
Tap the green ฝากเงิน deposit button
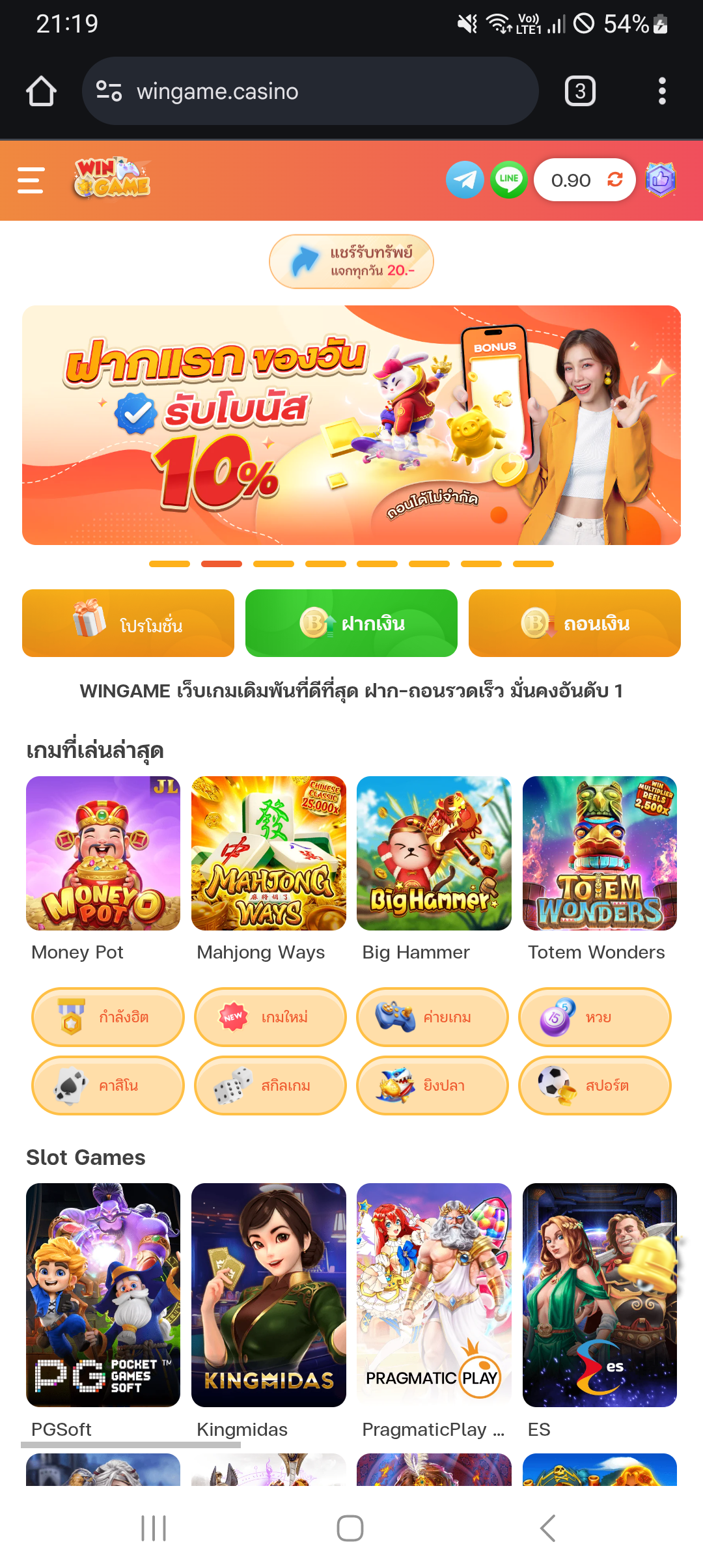coord(351,623)
